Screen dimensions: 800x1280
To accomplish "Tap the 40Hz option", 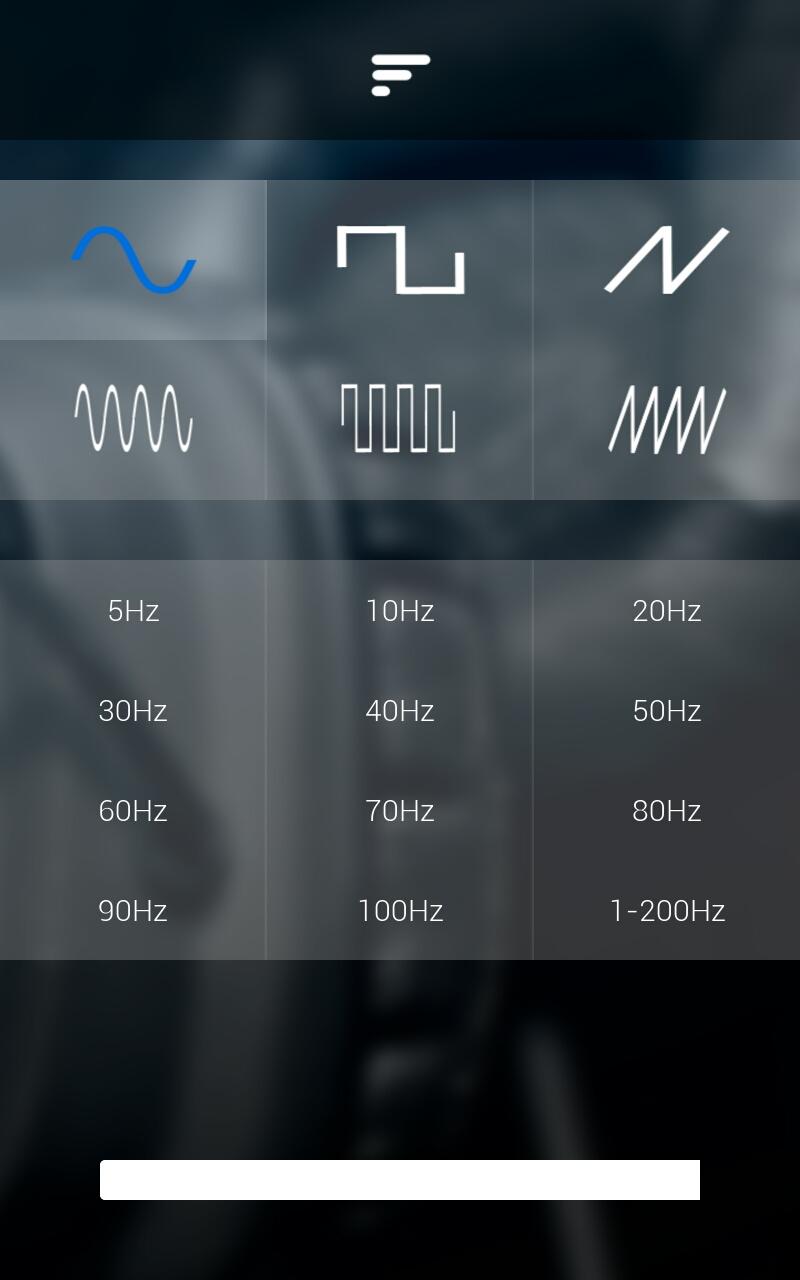I will [400, 710].
